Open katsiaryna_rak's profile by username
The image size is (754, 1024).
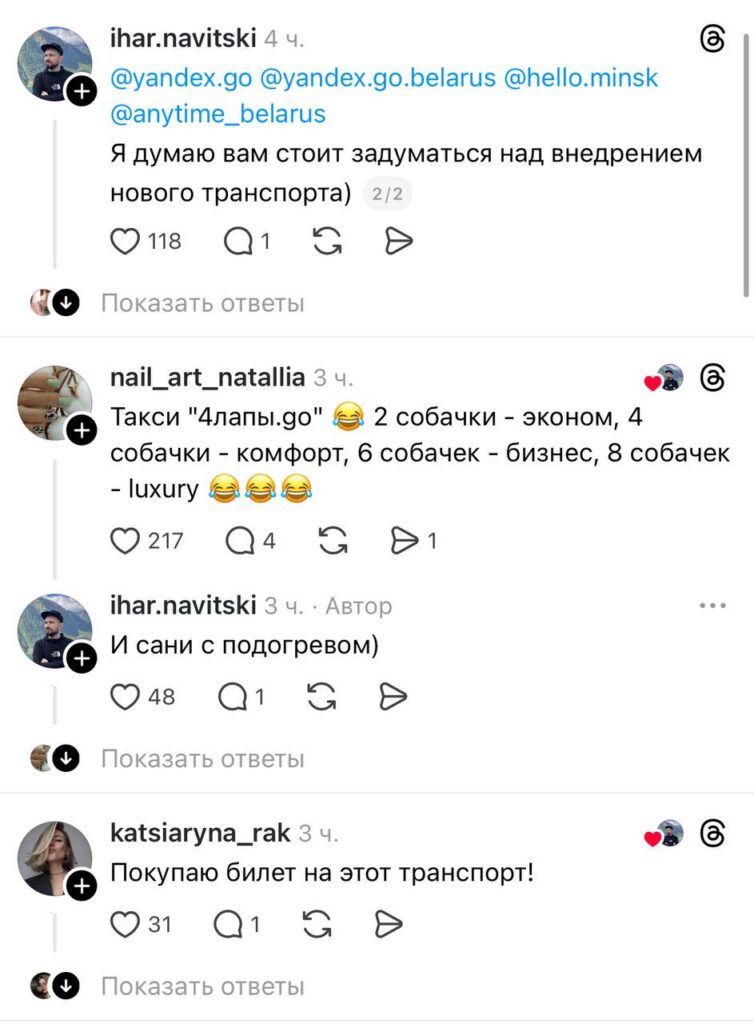199,832
